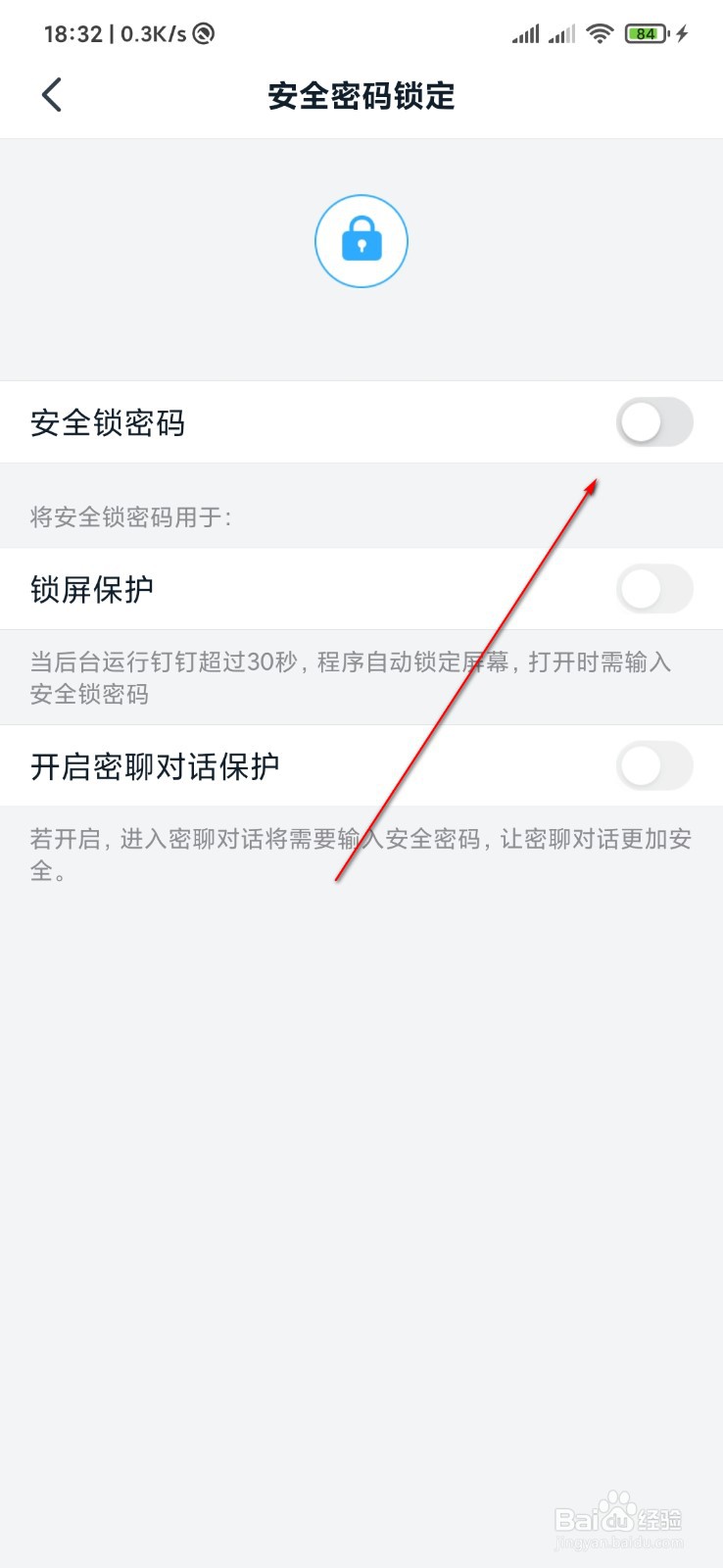Click the 18:32 clock display
This screenshot has height=1568, width=723.
(75, 32)
